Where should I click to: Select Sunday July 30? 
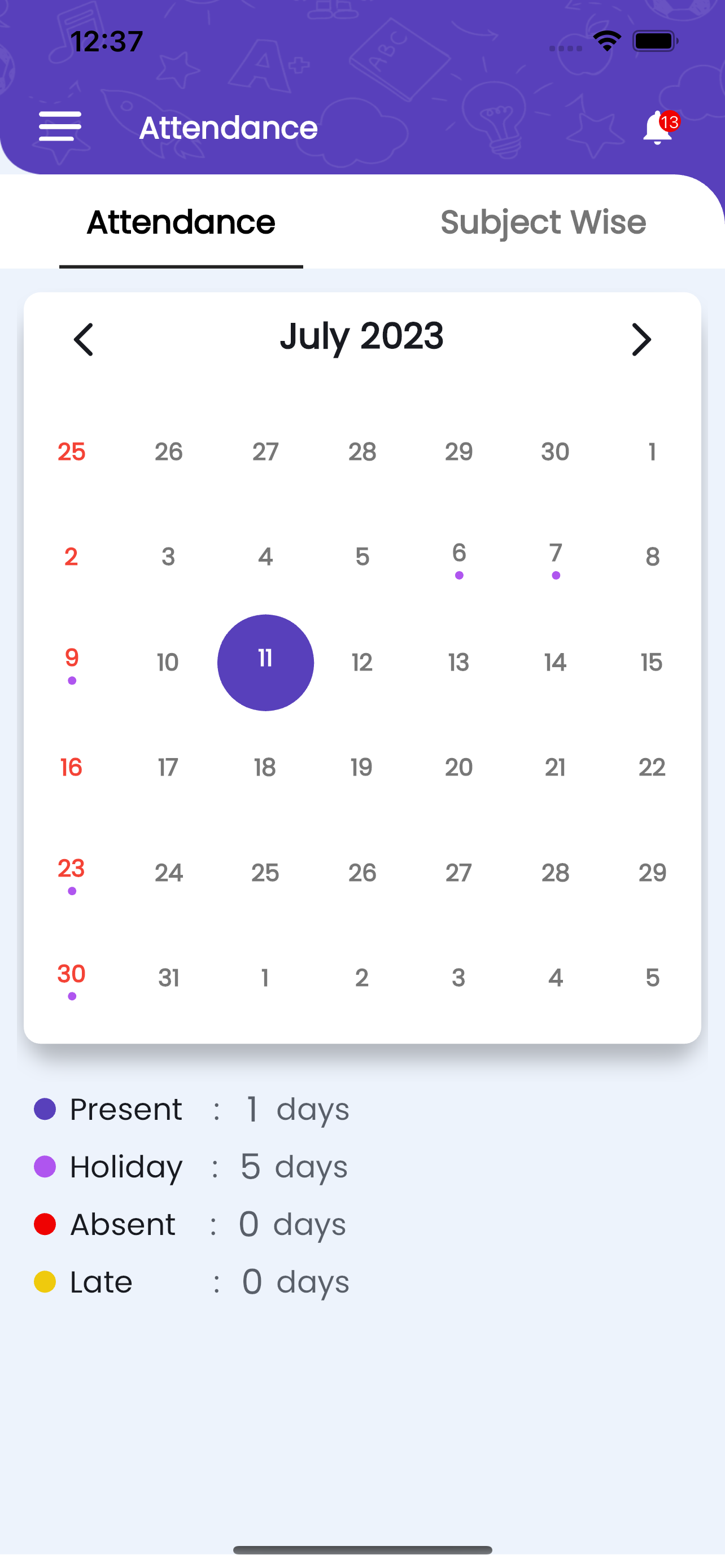[72, 978]
